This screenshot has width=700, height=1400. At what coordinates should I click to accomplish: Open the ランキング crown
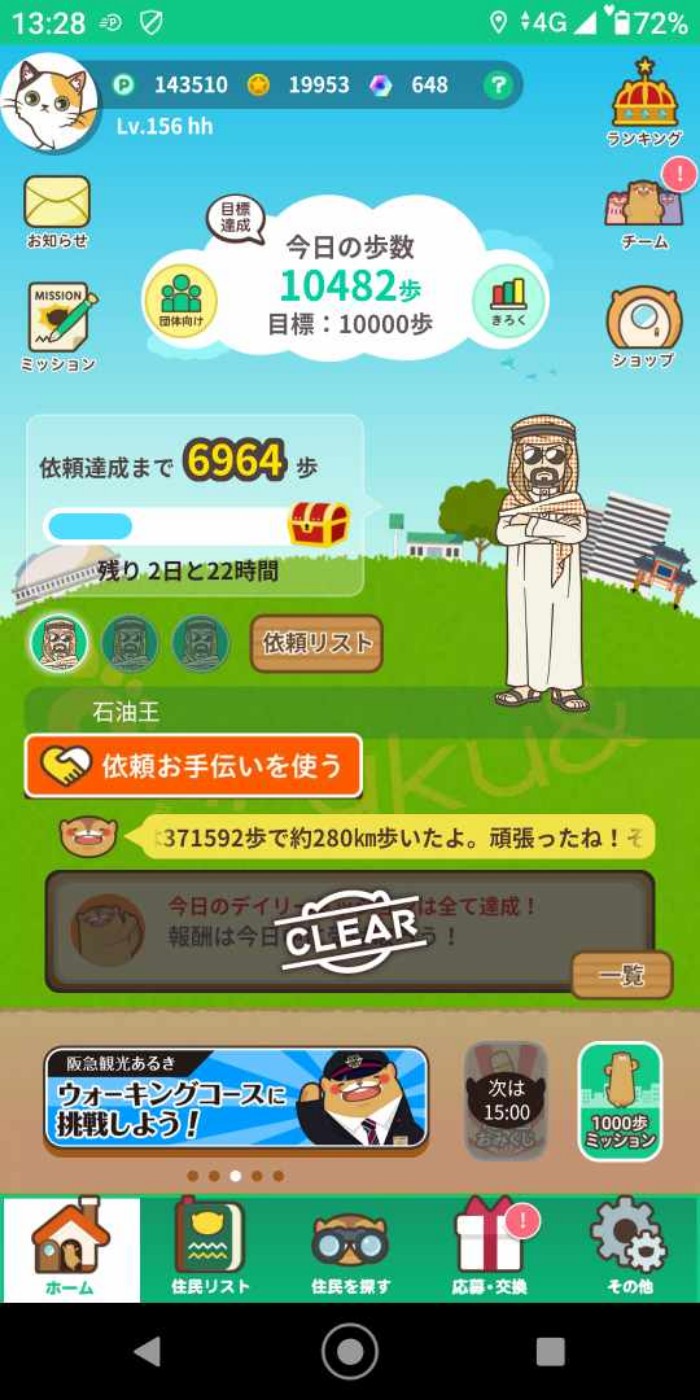[645, 100]
